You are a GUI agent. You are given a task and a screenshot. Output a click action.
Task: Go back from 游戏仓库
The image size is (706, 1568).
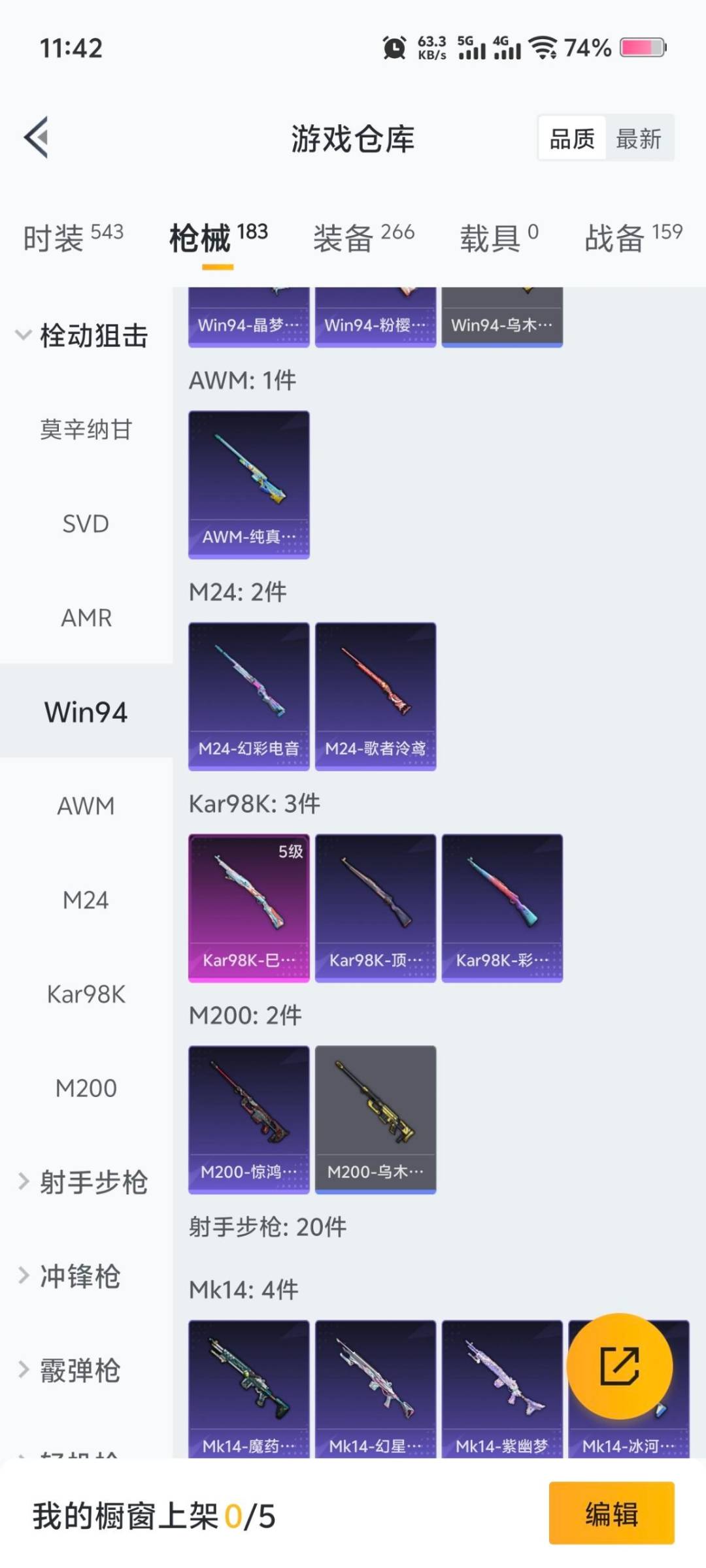[x=37, y=137]
